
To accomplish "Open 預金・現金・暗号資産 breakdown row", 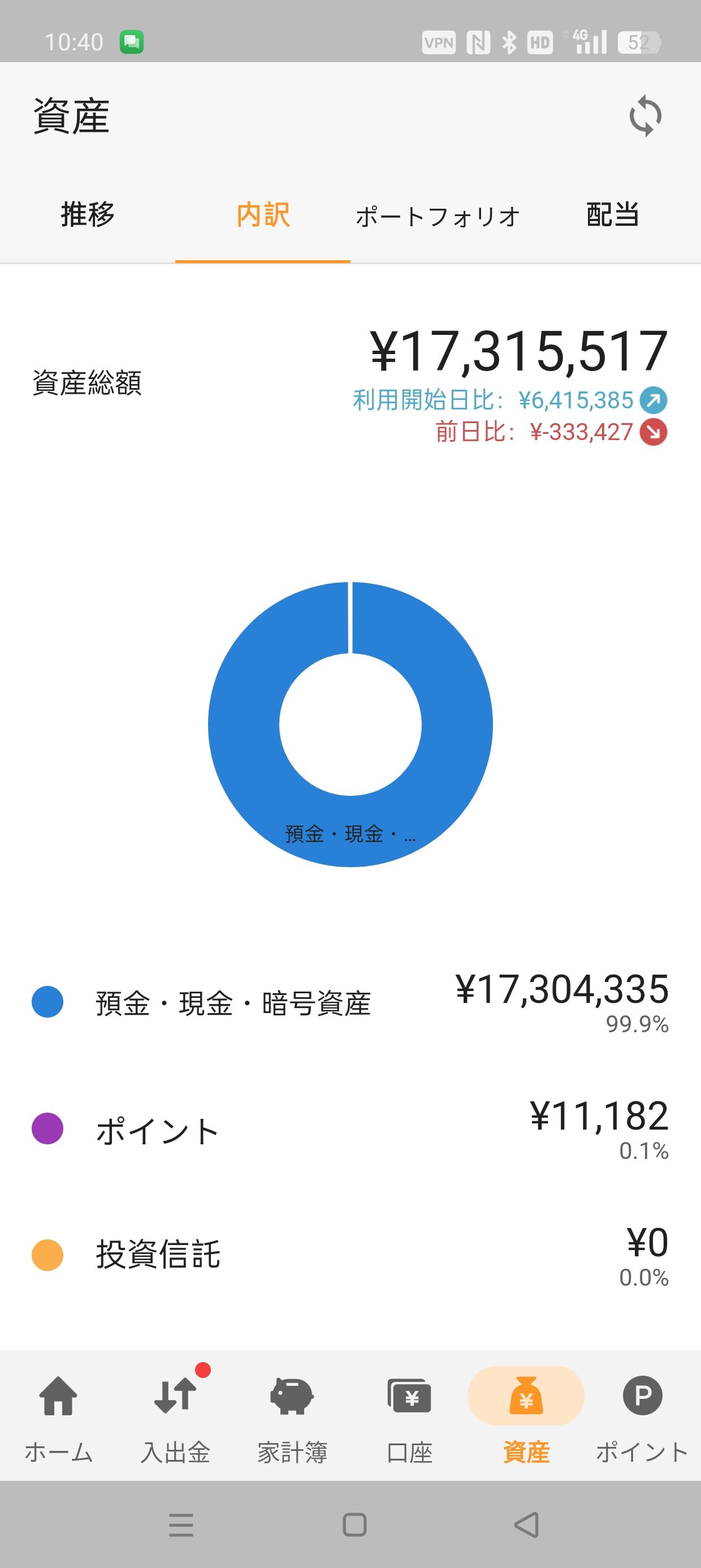I will (350, 1003).
